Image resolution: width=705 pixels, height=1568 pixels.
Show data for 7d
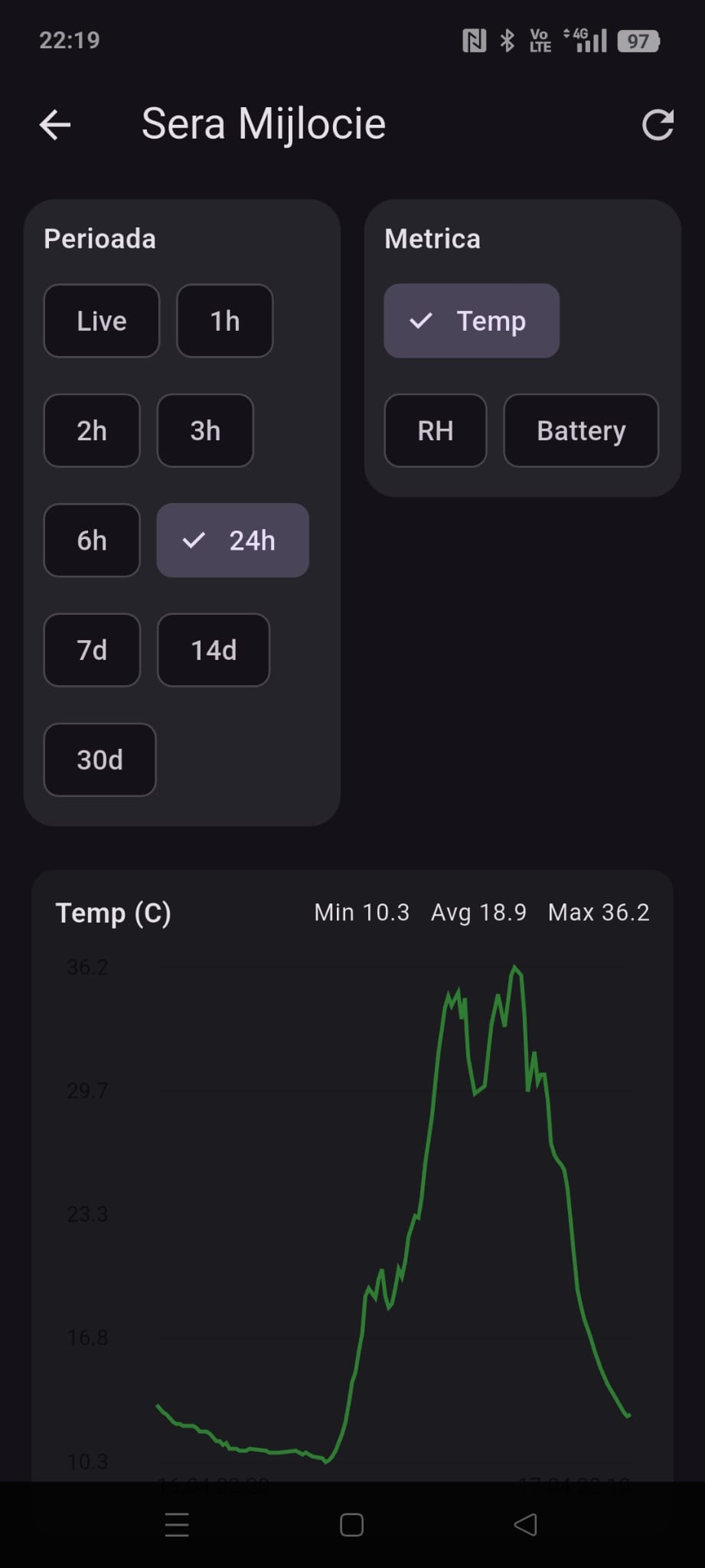click(92, 650)
